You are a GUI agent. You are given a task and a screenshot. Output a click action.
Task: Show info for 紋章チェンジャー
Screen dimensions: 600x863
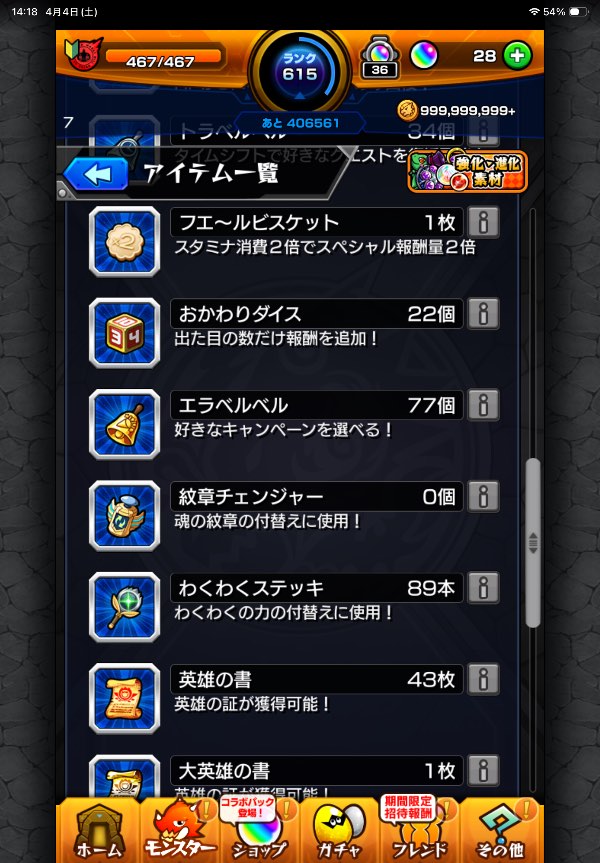tap(483, 496)
